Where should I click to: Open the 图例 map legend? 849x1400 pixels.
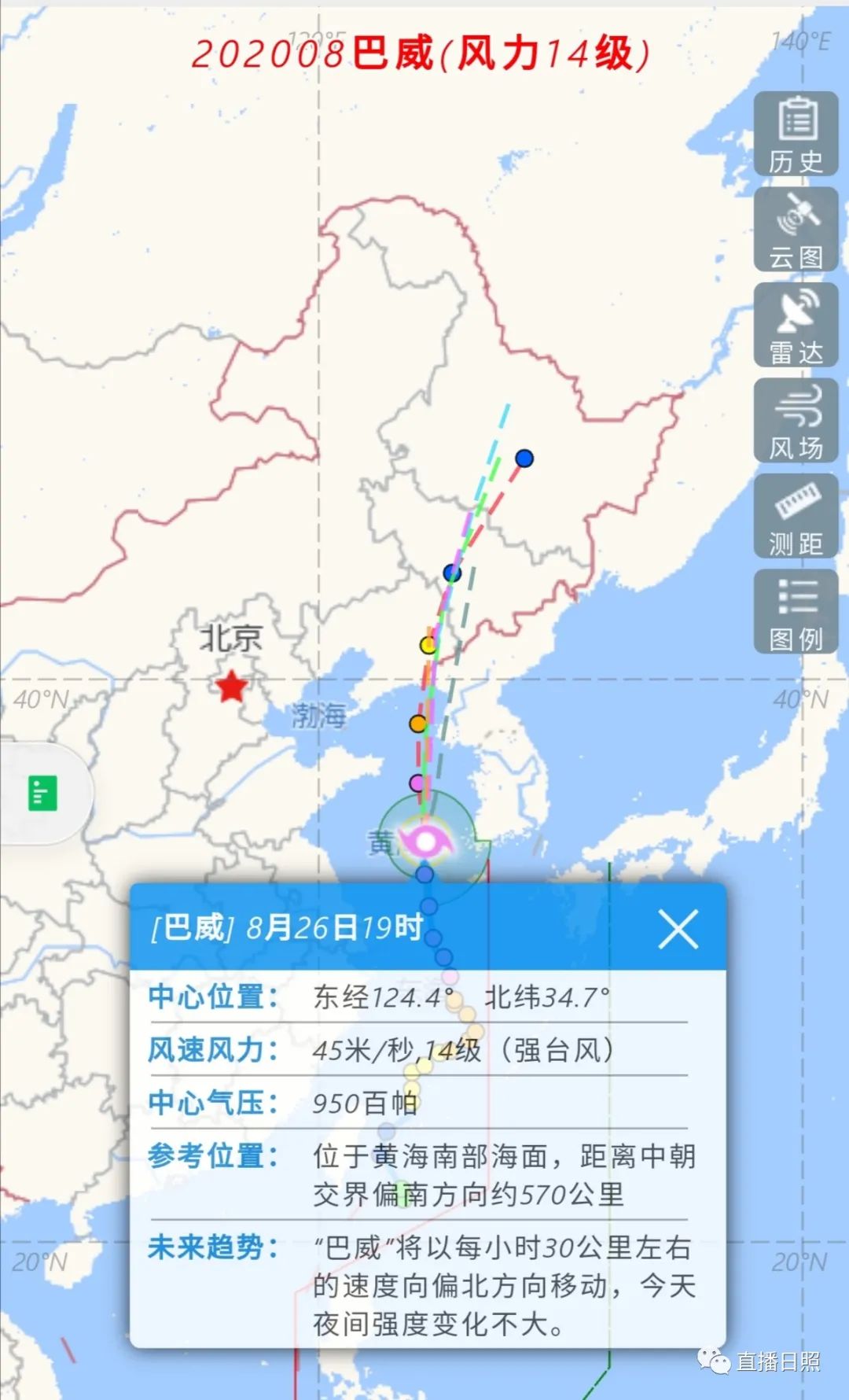point(796,613)
